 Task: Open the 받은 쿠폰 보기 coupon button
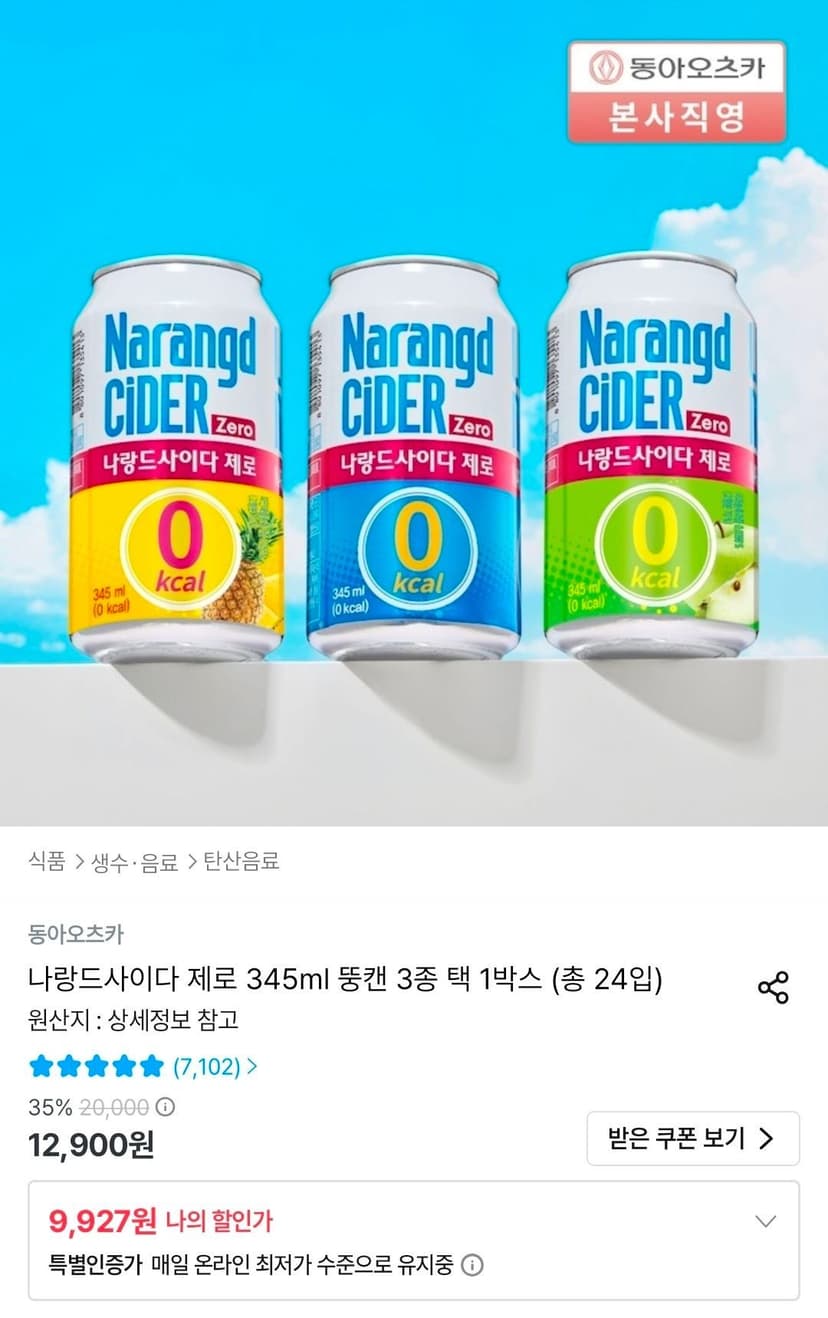693,1138
